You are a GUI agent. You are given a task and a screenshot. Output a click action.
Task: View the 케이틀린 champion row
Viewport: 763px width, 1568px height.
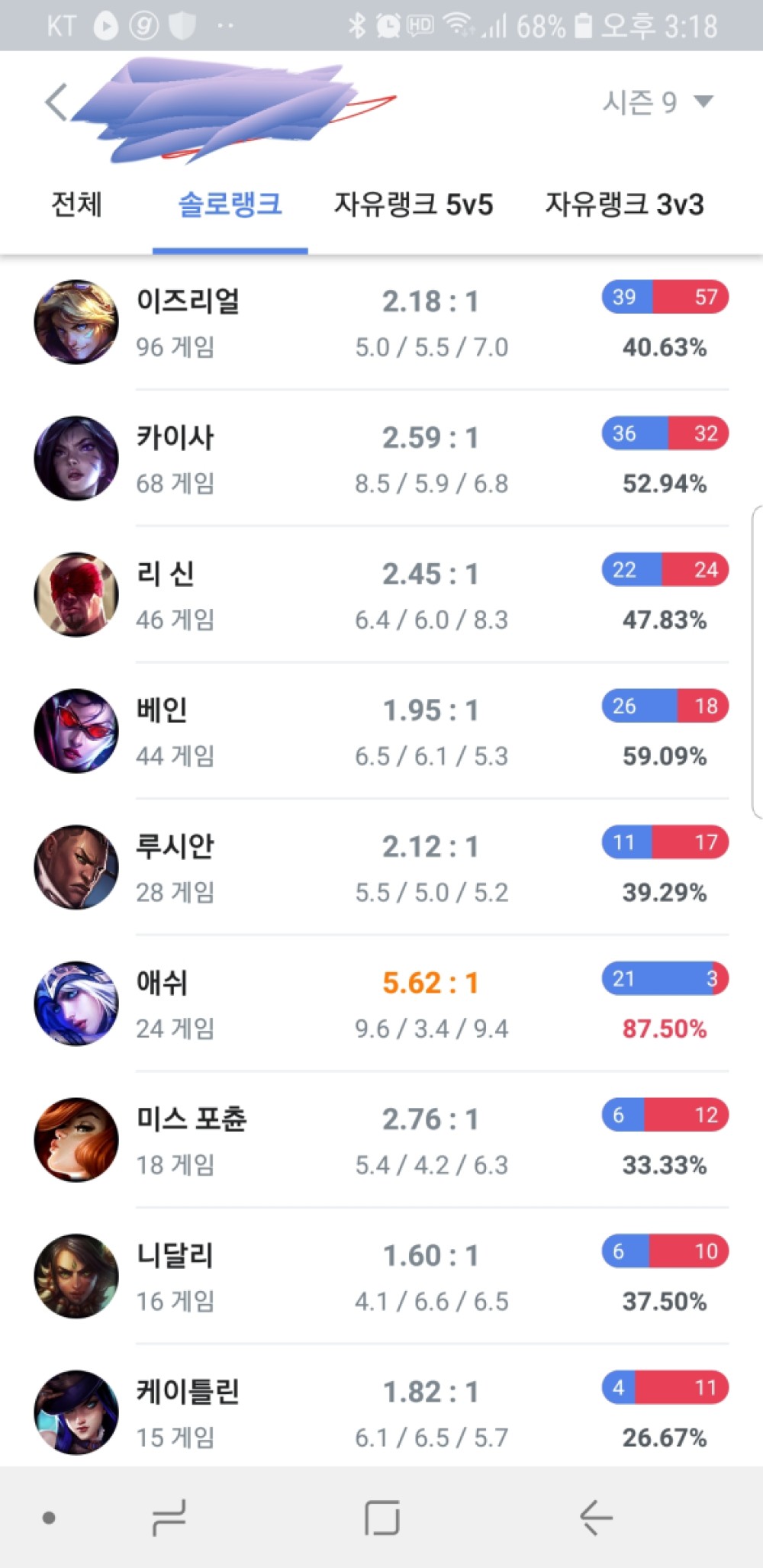click(x=381, y=1413)
